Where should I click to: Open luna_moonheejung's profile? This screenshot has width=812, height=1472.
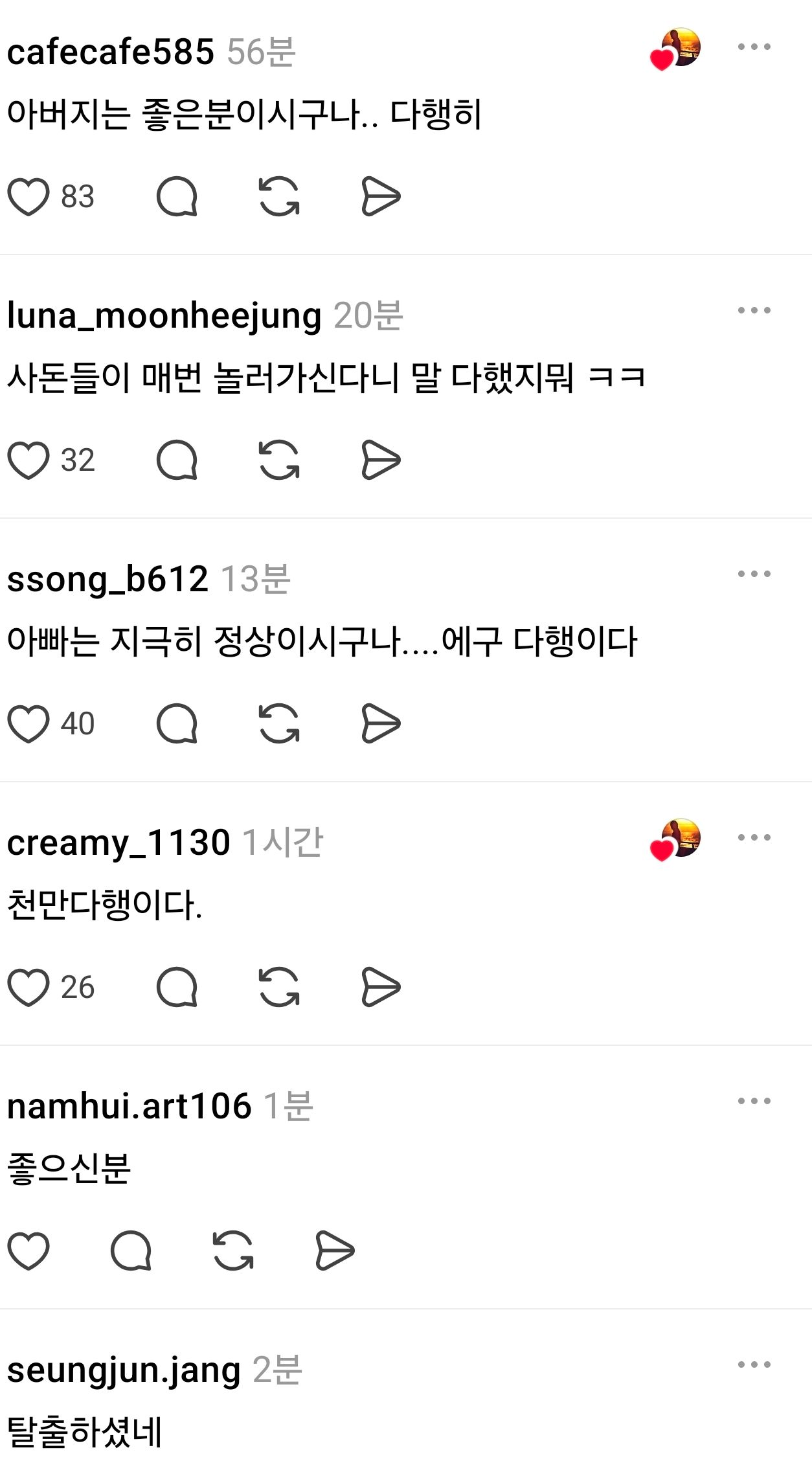point(164,316)
